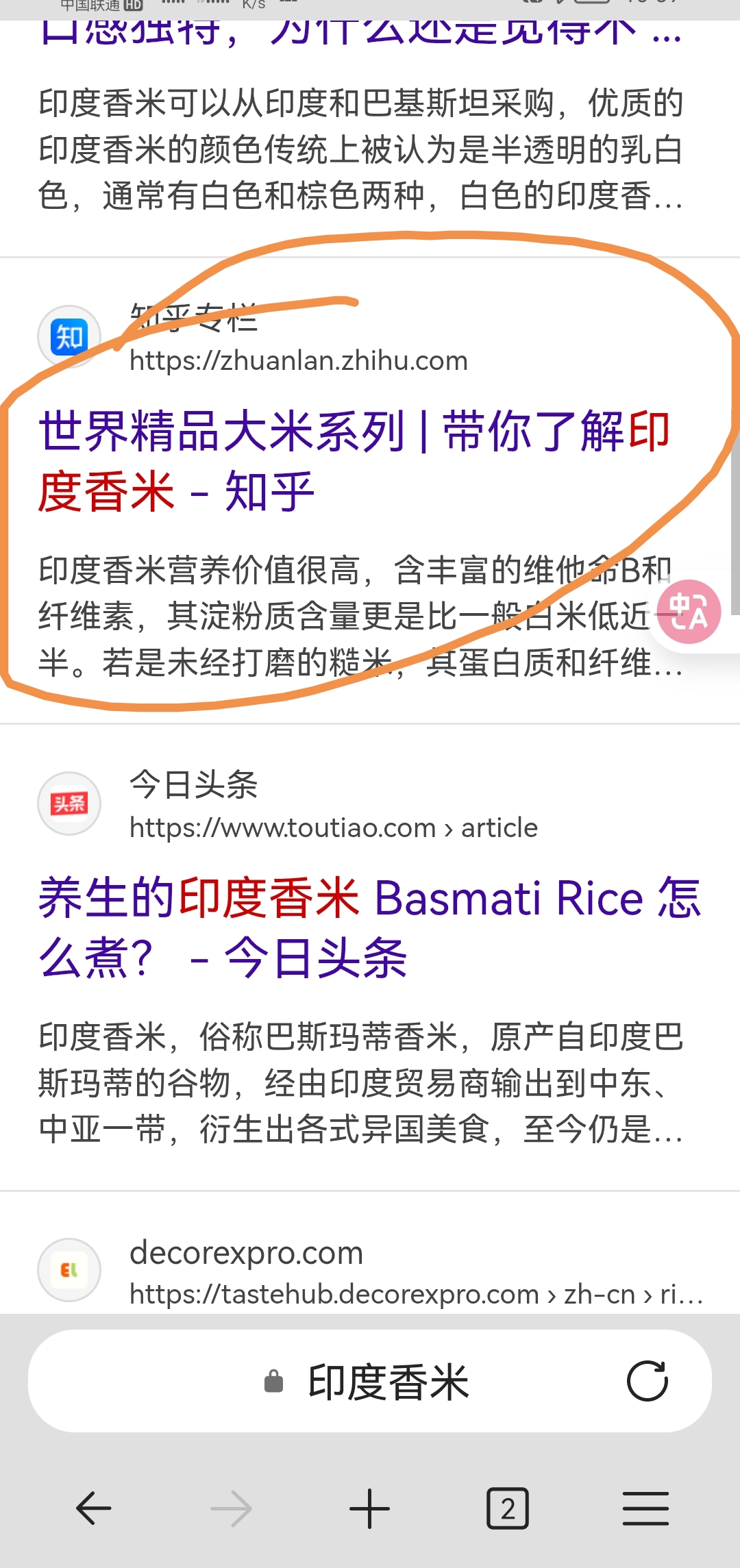Go back to the previous page

(94, 1508)
